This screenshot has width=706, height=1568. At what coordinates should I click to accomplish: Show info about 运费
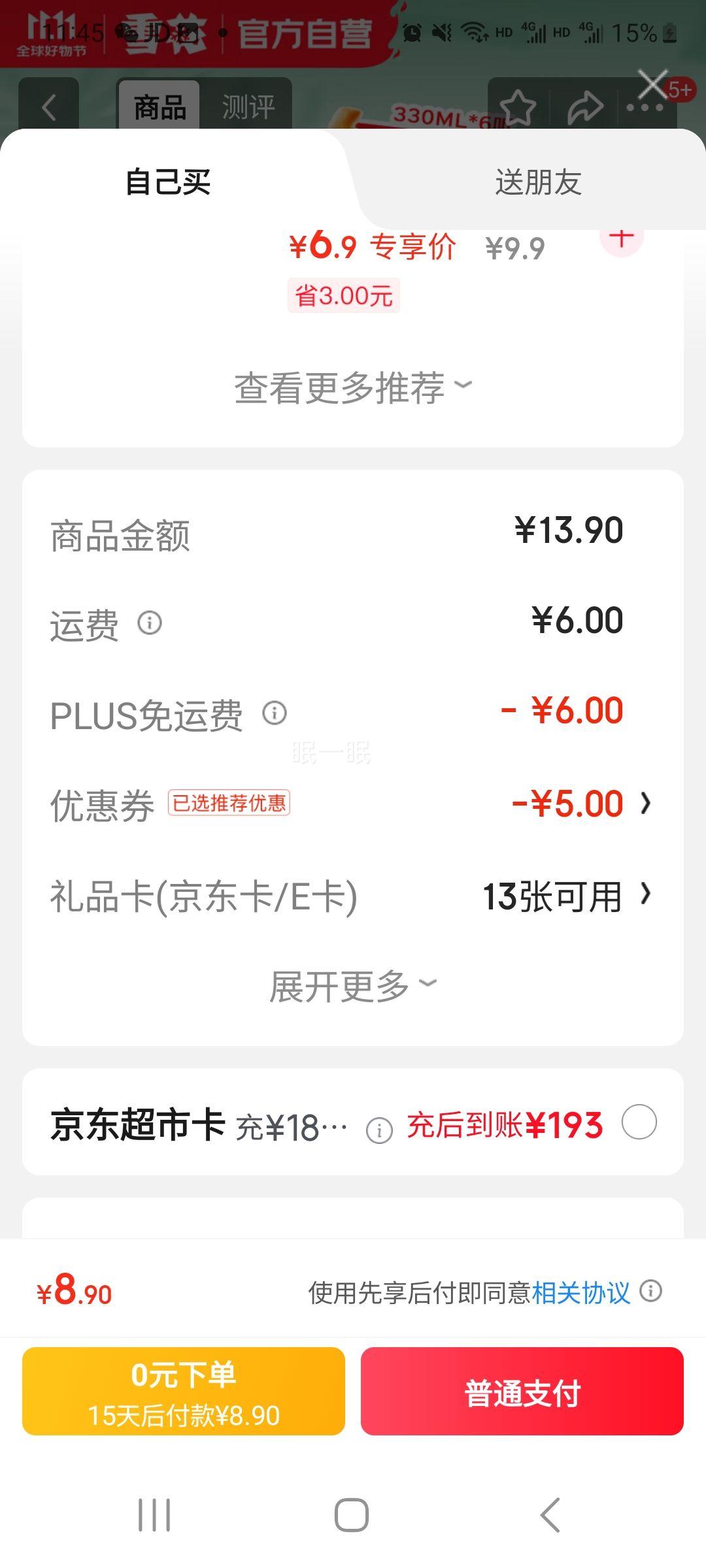pos(150,623)
